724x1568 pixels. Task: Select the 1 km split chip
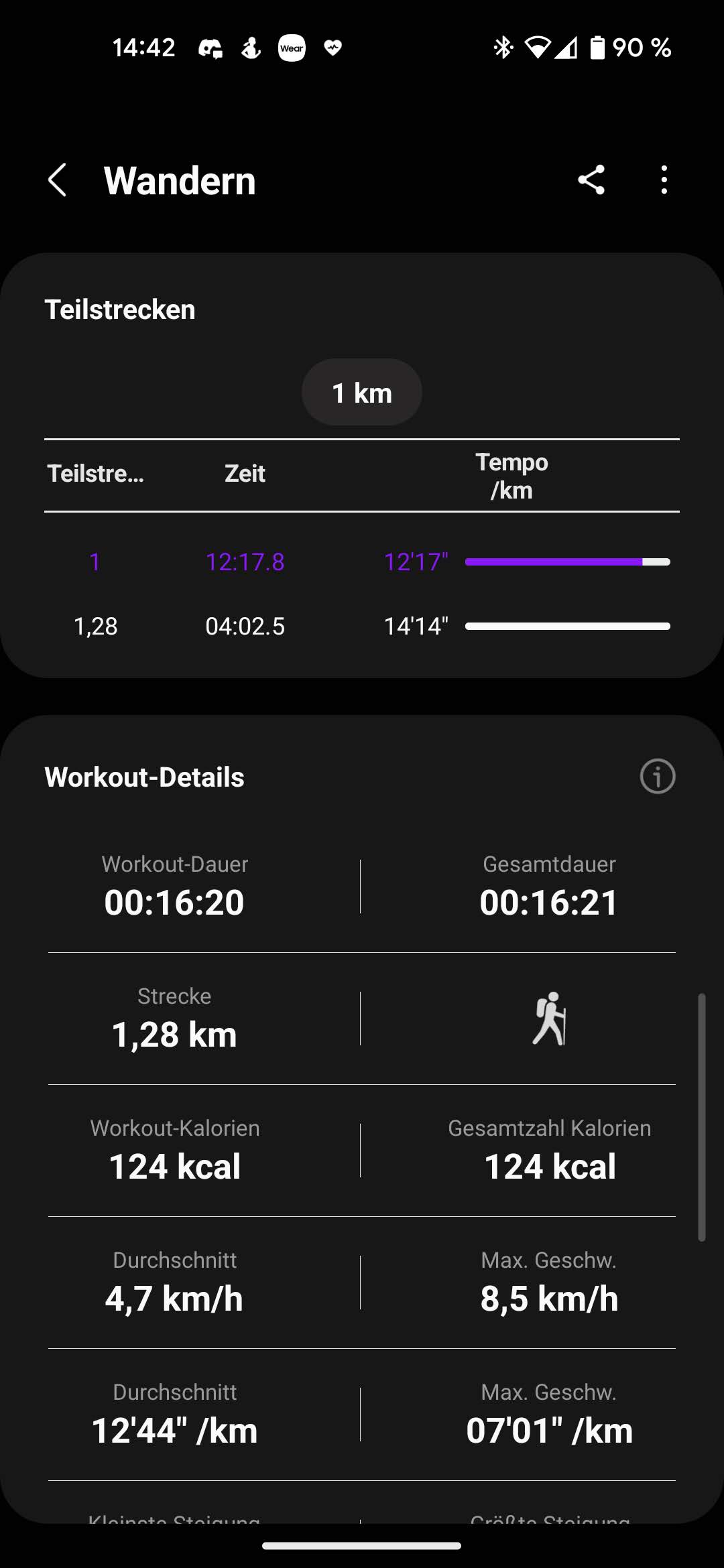point(362,393)
